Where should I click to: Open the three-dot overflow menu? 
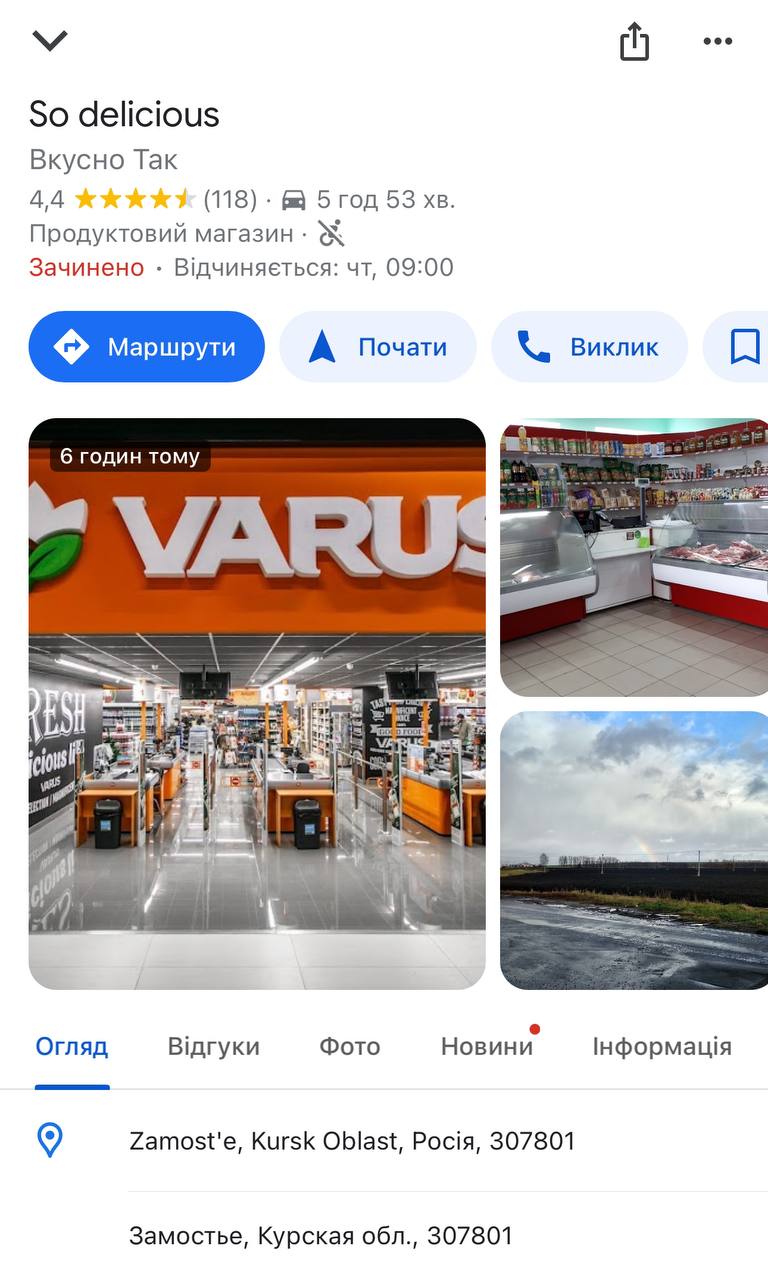pyautogui.click(x=718, y=41)
